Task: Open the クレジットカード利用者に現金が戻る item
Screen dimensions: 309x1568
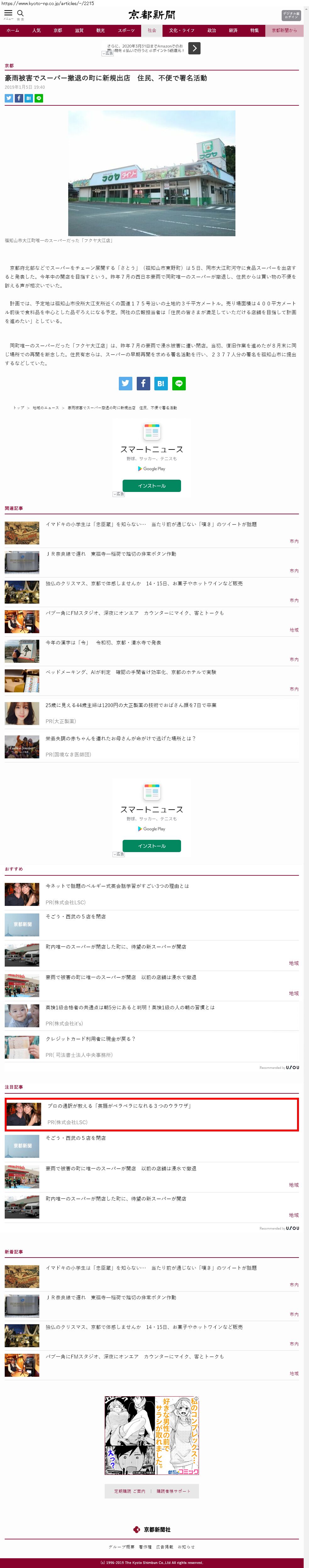Action: tap(91, 1039)
